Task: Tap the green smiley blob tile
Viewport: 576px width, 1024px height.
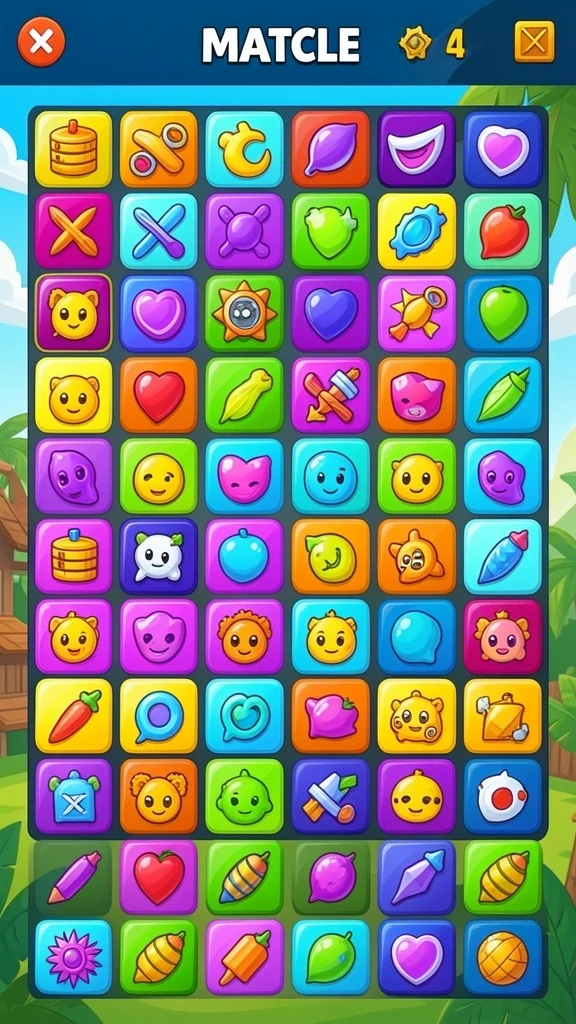Action: [x=244, y=797]
